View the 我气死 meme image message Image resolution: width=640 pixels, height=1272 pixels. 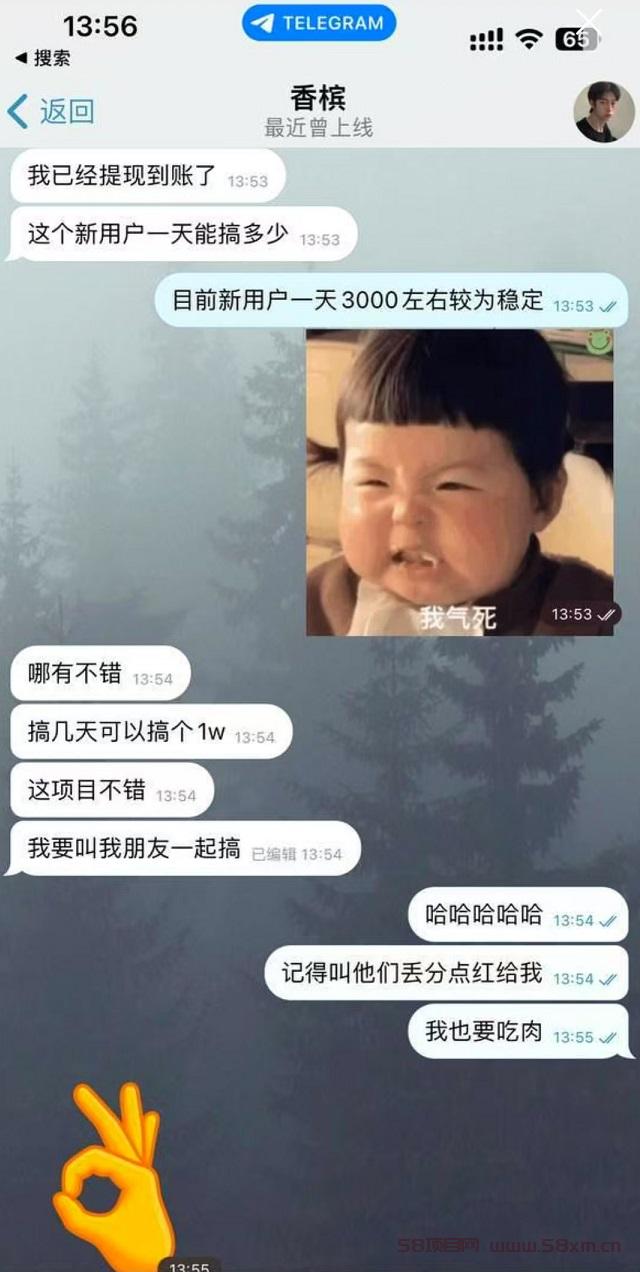click(x=463, y=482)
